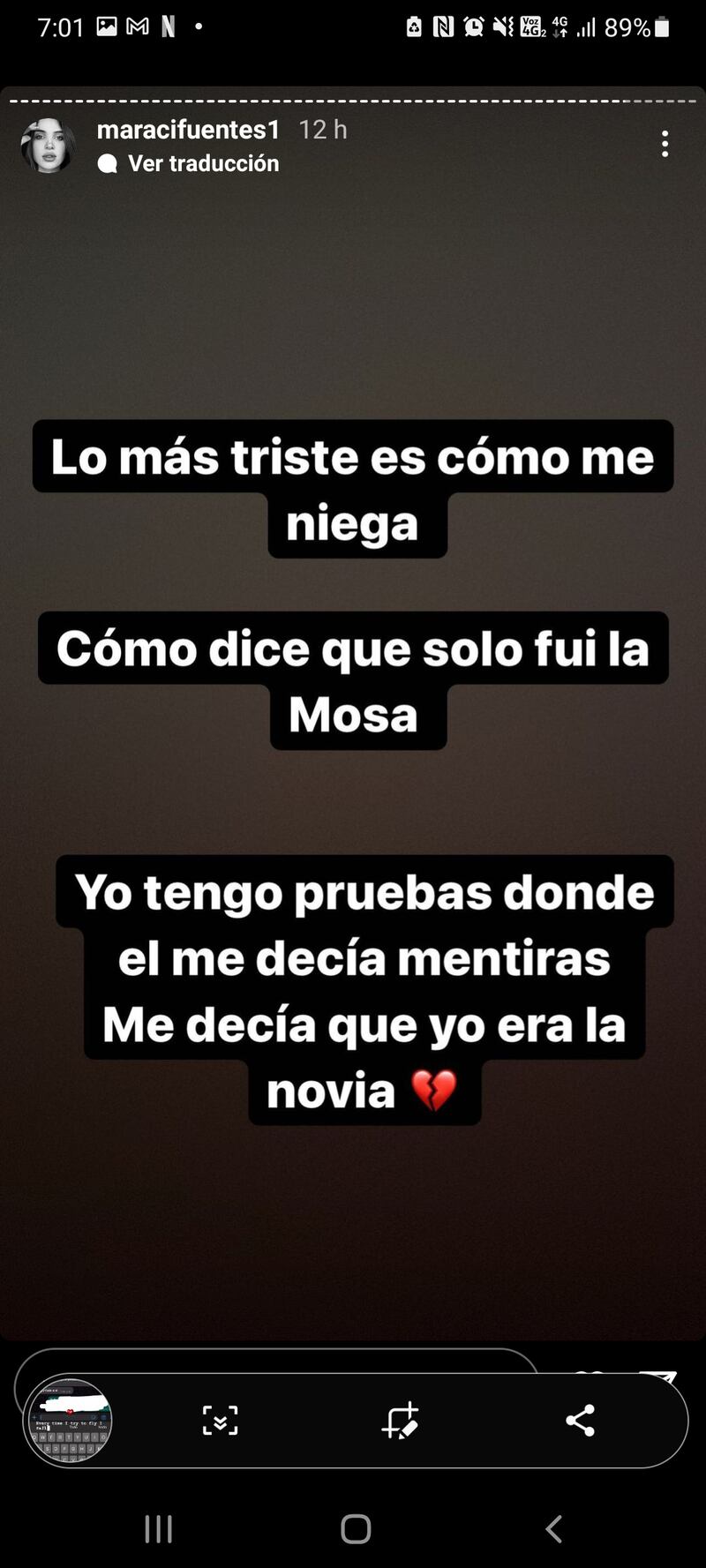Go to the home screen
The height and width of the screenshot is (1568, 706).
tap(356, 1528)
